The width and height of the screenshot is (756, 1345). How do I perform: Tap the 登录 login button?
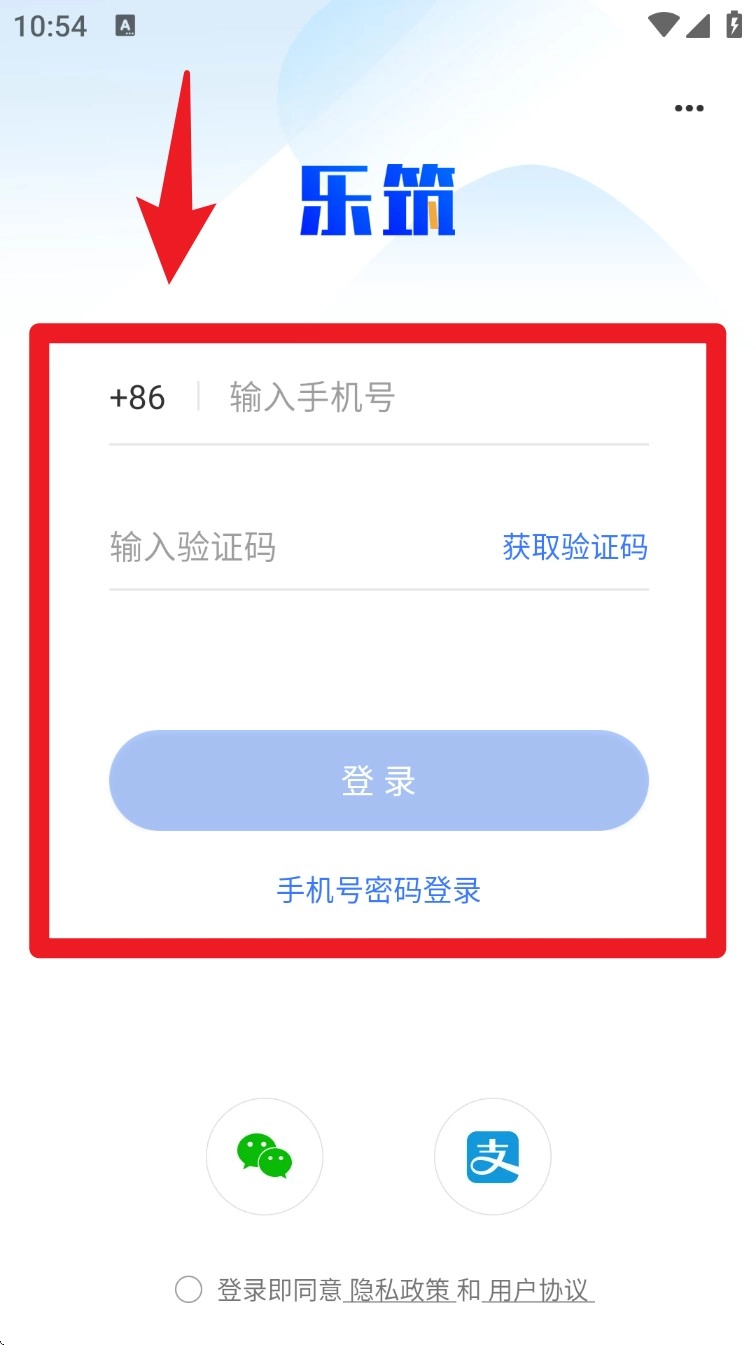[379, 780]
